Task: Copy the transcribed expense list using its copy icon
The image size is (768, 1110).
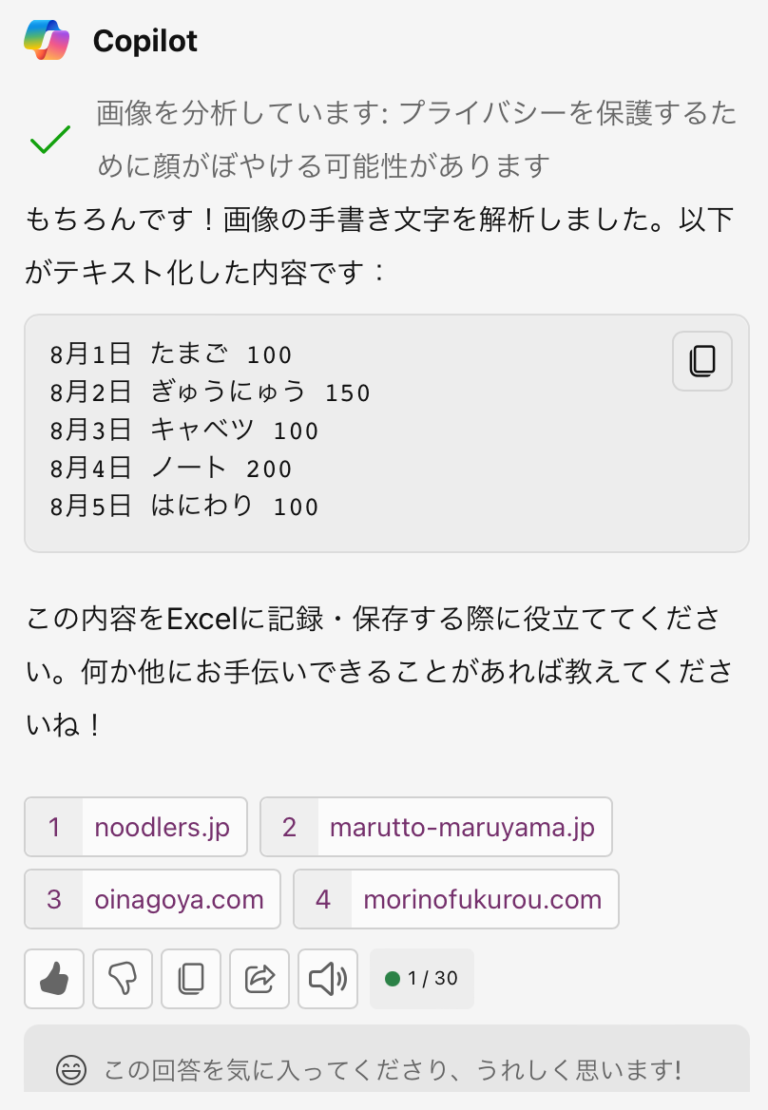Action: point(701,361)
